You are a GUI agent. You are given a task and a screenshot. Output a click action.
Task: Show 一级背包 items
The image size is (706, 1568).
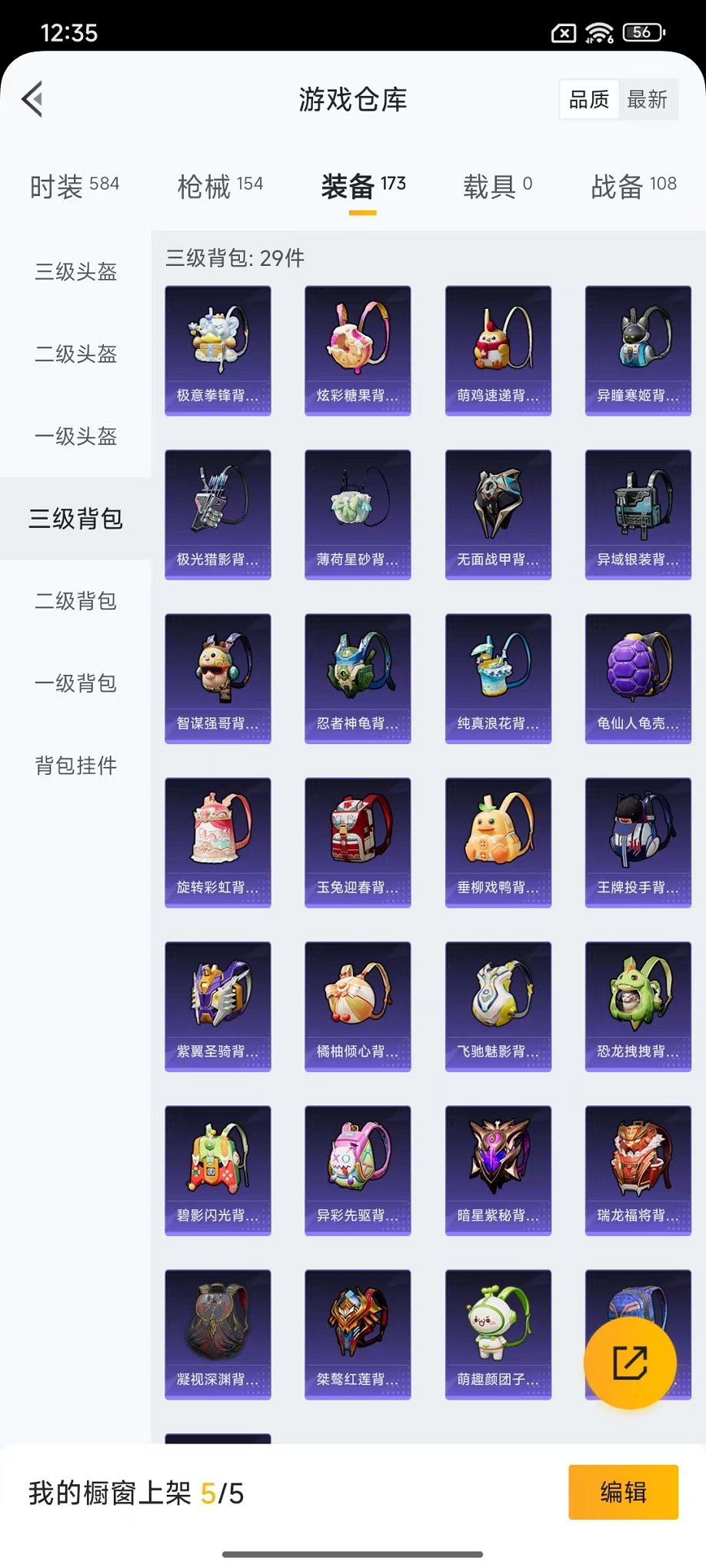tap(75, 683)
